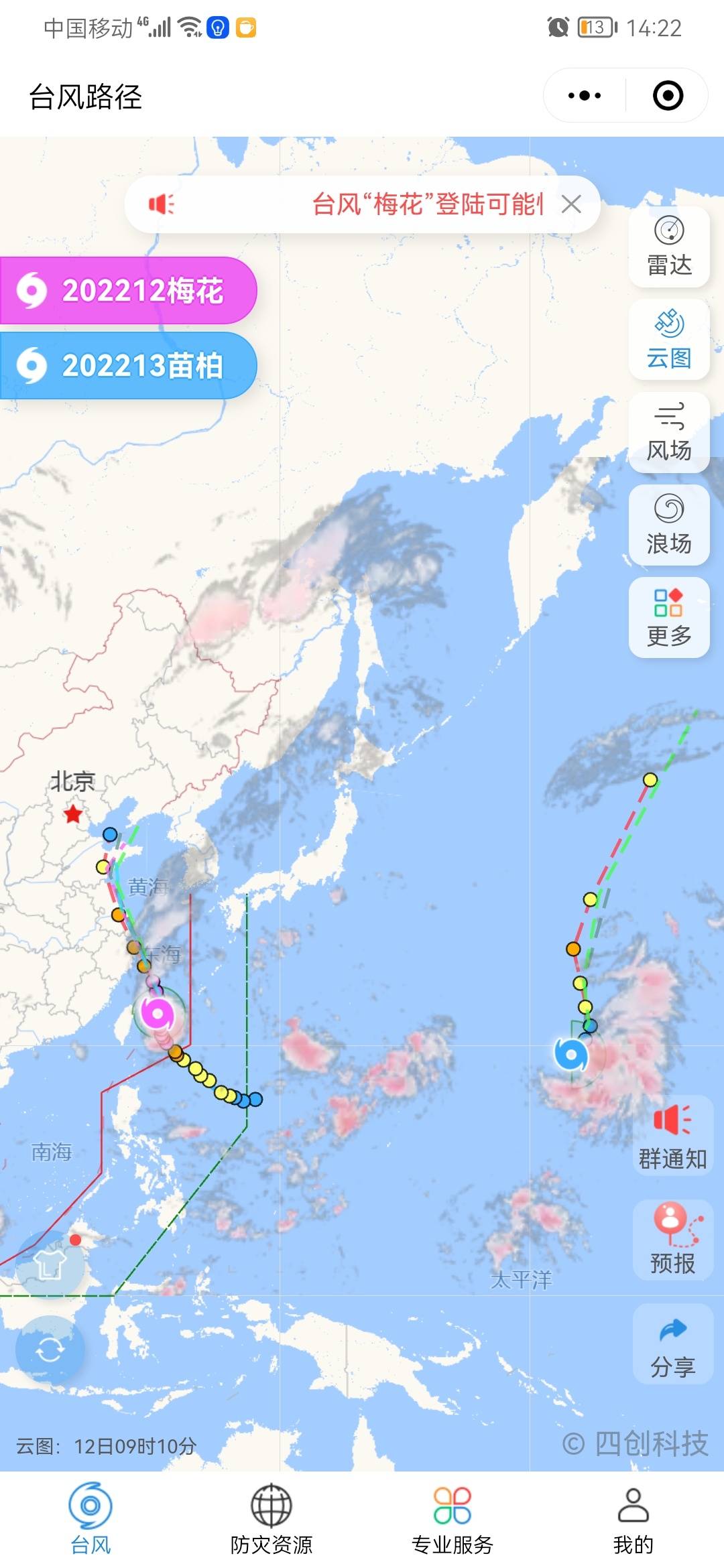Select the 台风 tab
Image resolution: width=724 pixels, height=1568 pixels.
point(90,1518)
